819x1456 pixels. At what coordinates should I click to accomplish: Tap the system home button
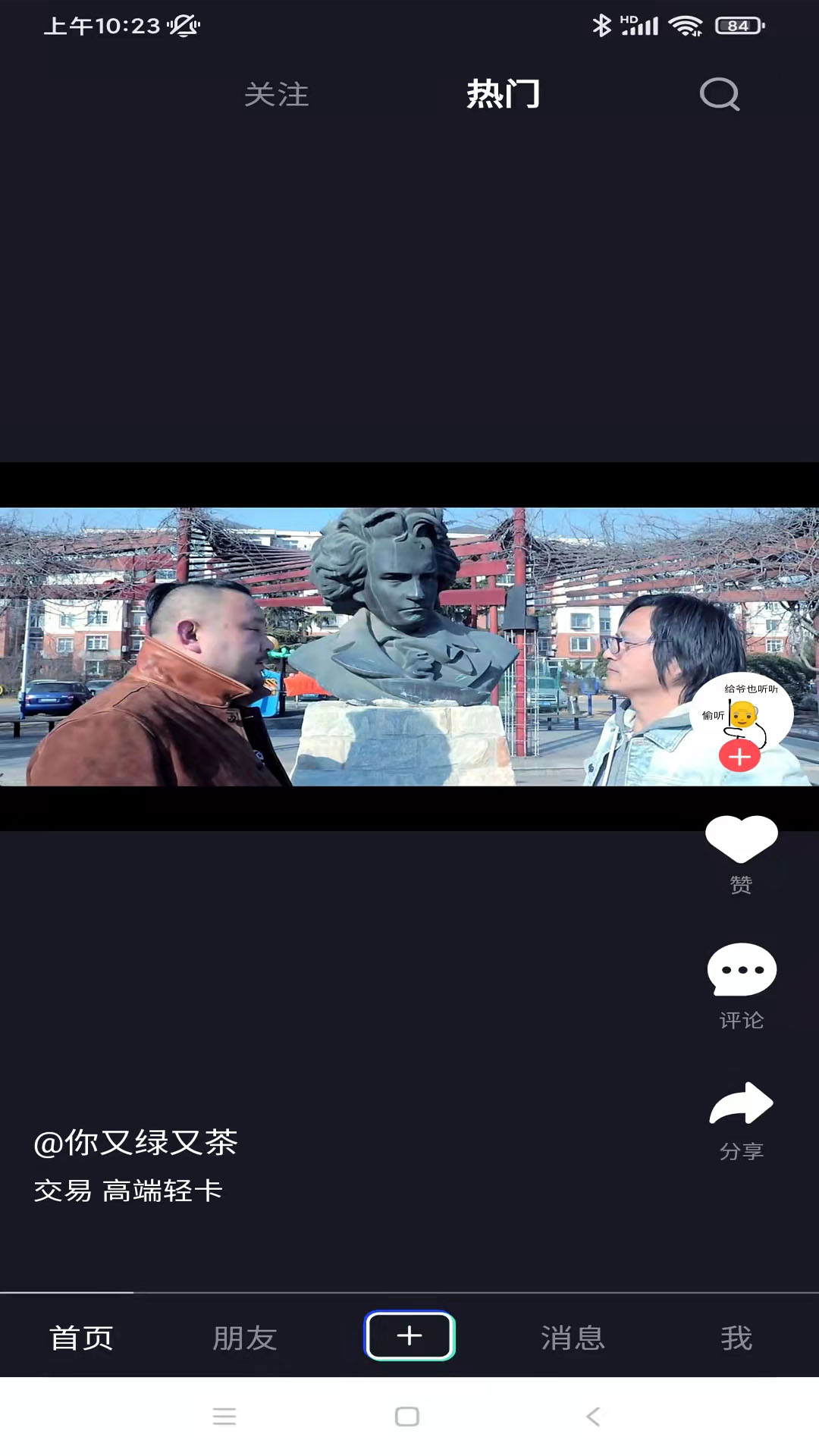click(407, 1416)
